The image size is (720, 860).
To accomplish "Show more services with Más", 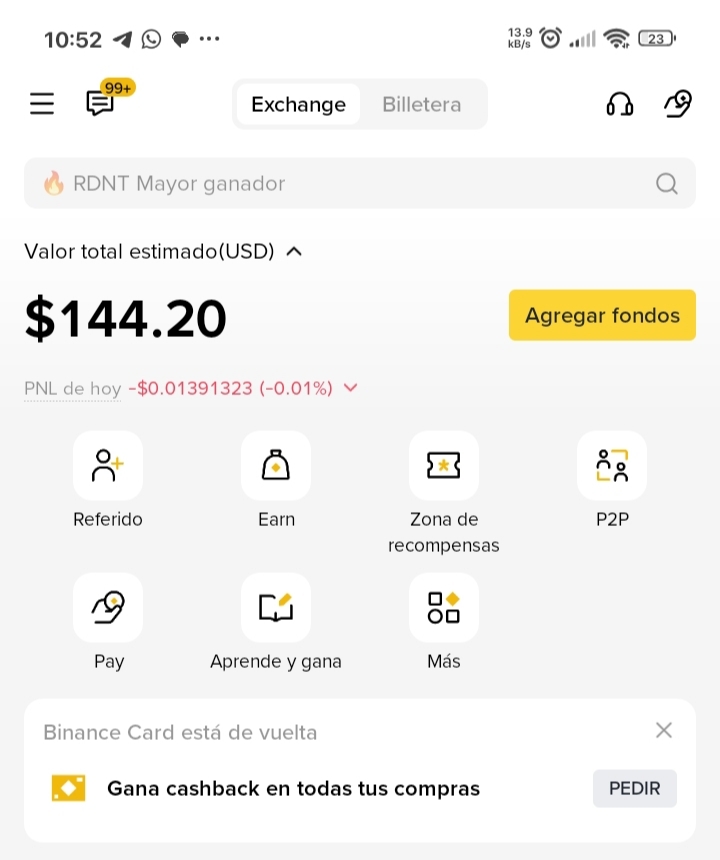I will tap(444, 622).
